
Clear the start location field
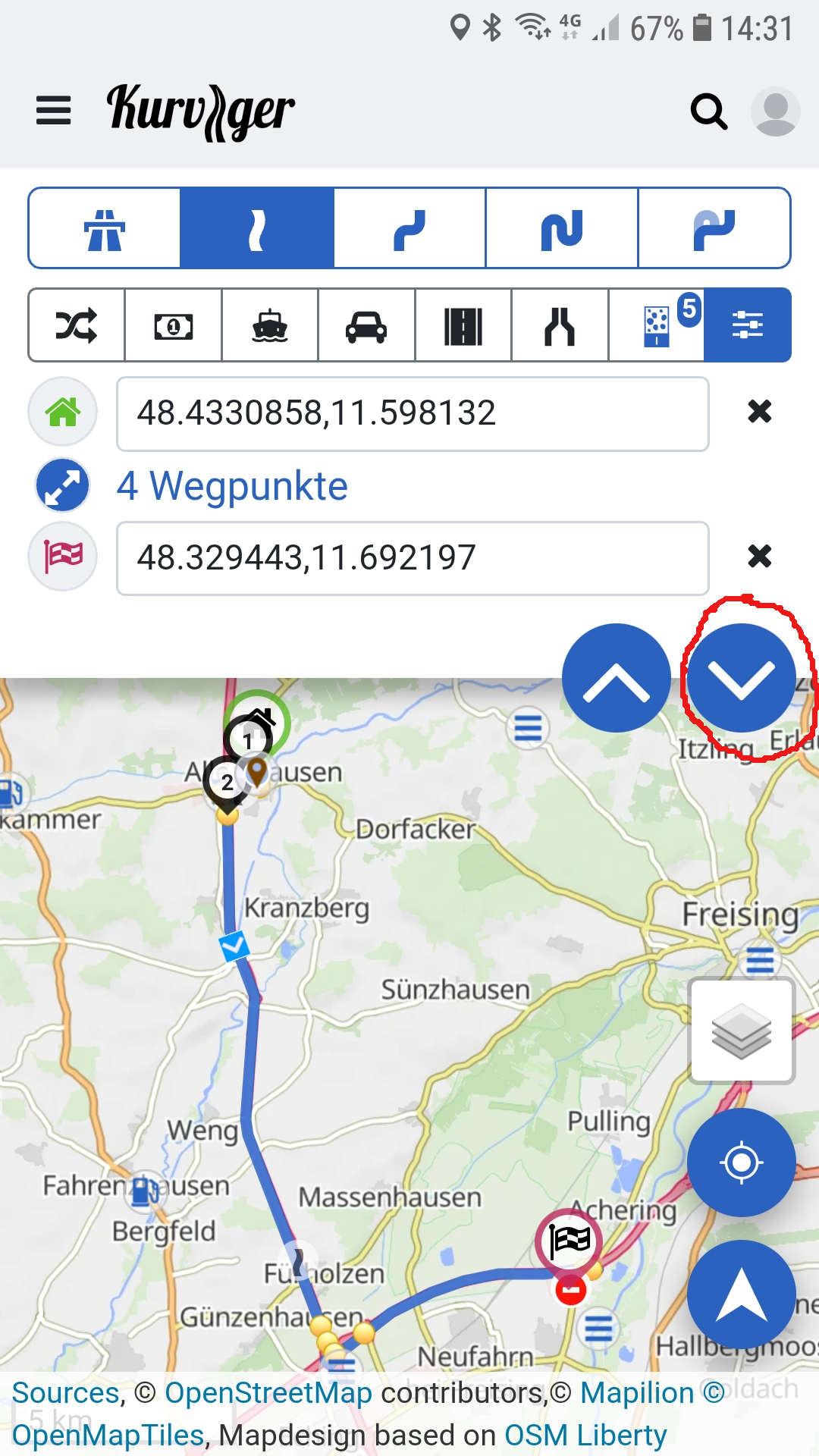coord(759,412)
